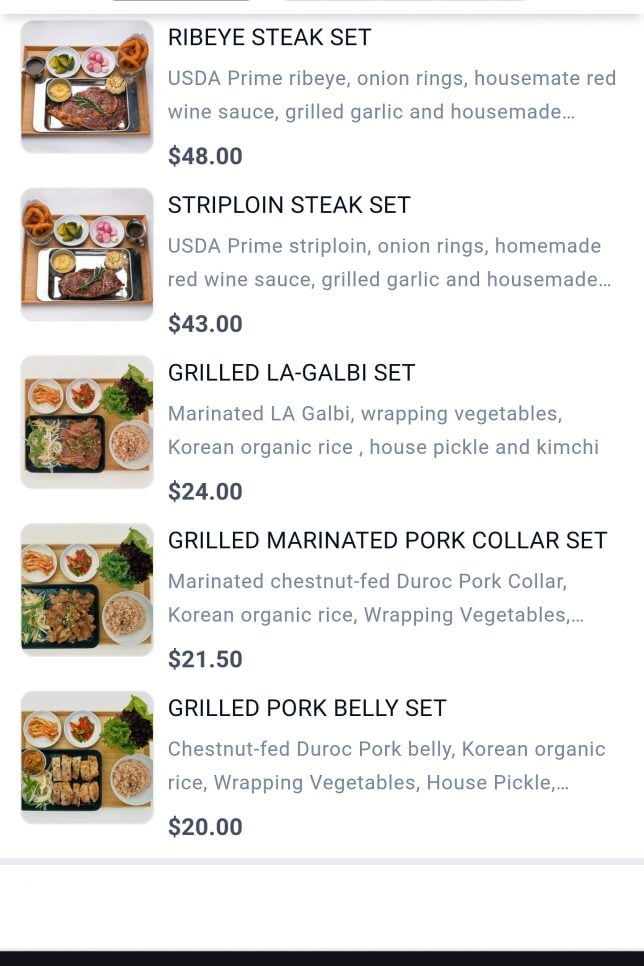Open the Ribeye Steak Set item

pyautogui.click(x=270, y=38)
